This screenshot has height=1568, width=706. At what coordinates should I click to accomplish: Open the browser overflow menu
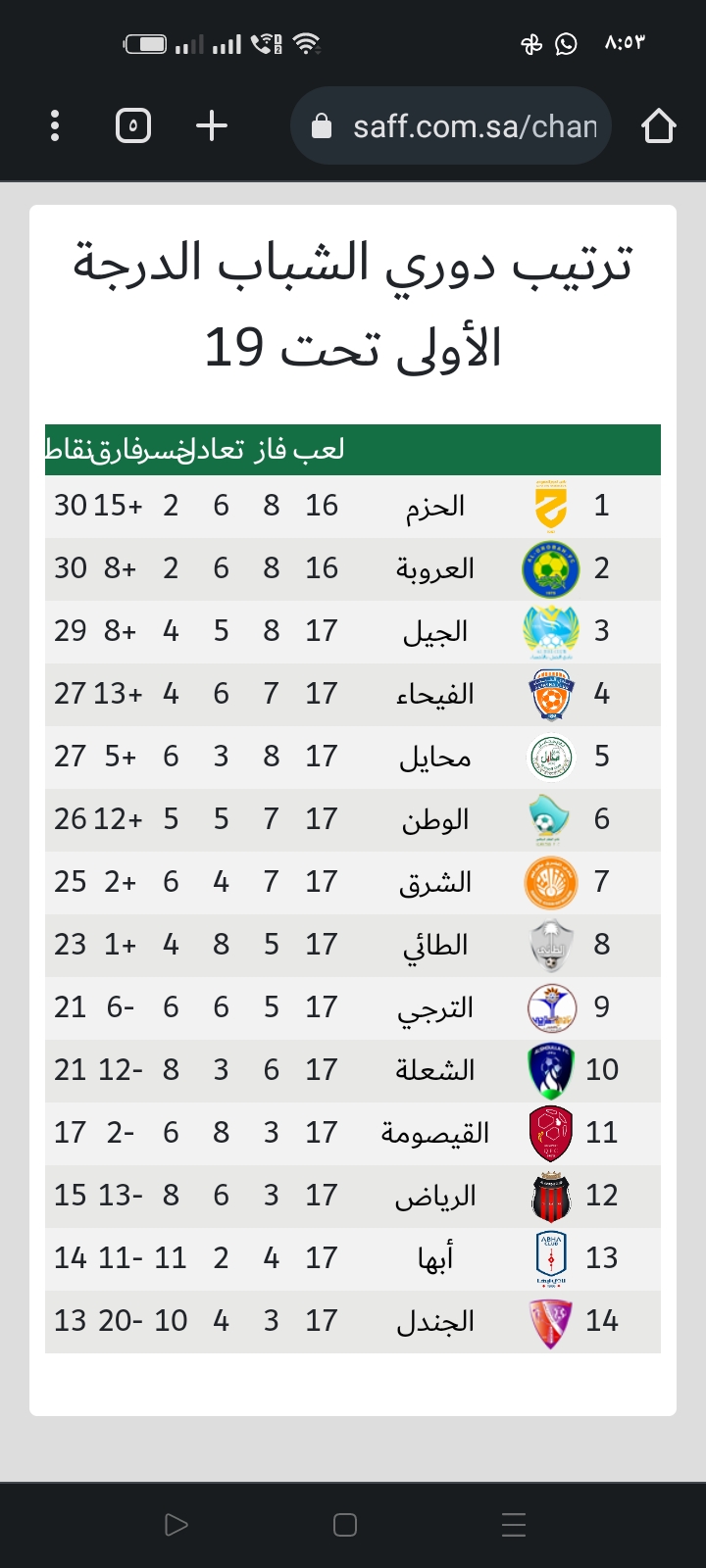pos(55,125)
